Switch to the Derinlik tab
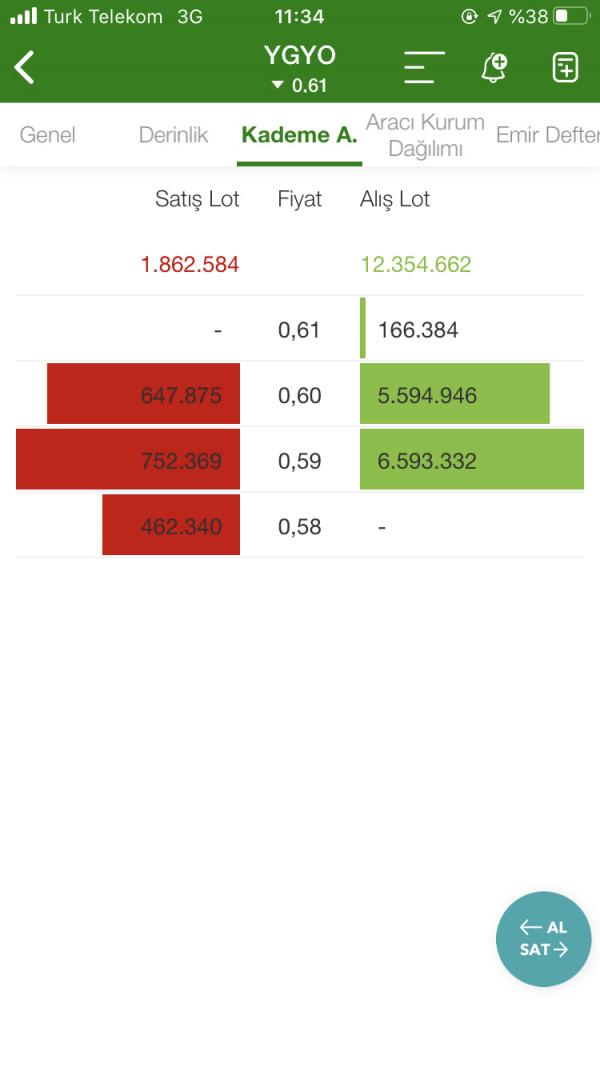This screenshot has width=600, height=1067. (173, 135)
